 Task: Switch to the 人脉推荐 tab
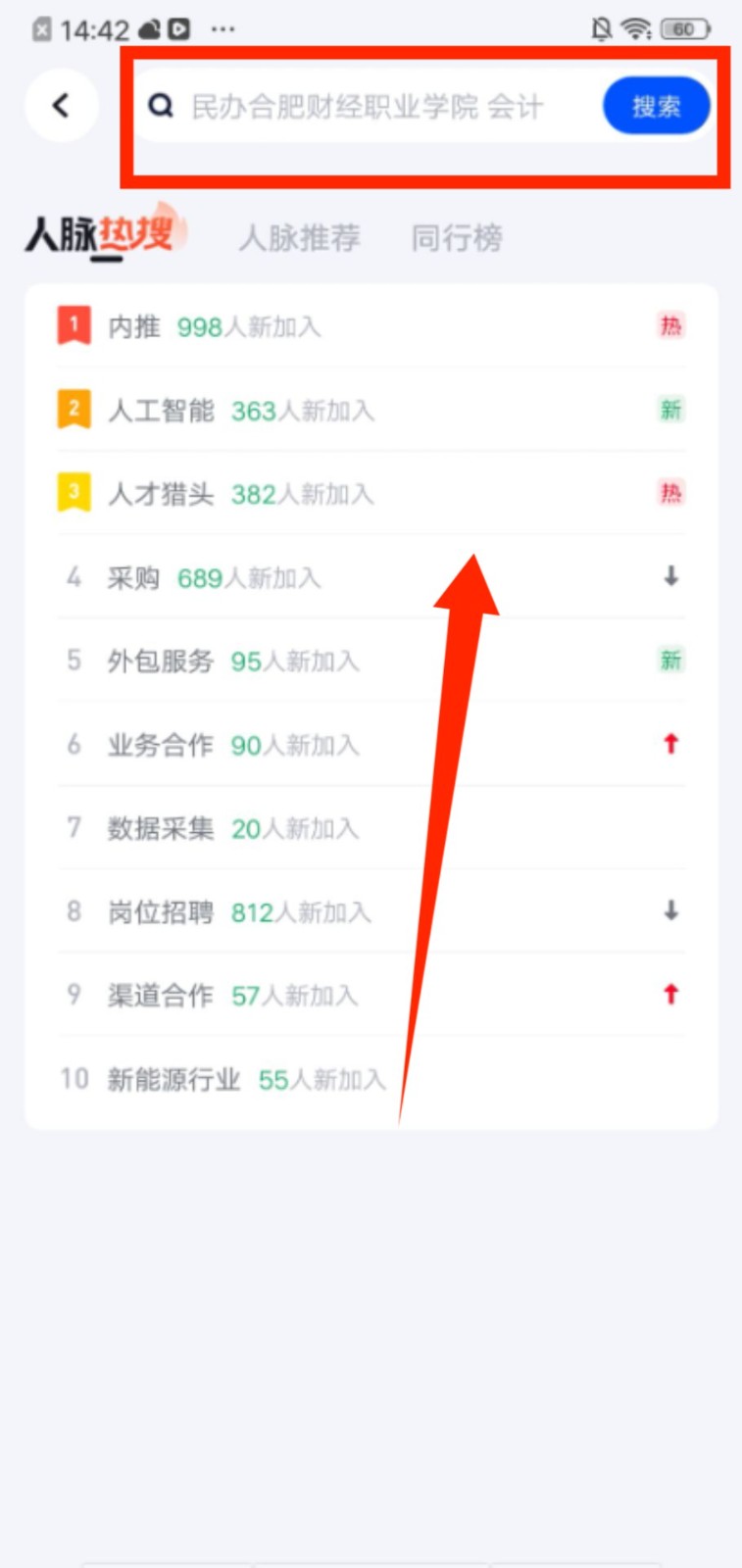300,238
